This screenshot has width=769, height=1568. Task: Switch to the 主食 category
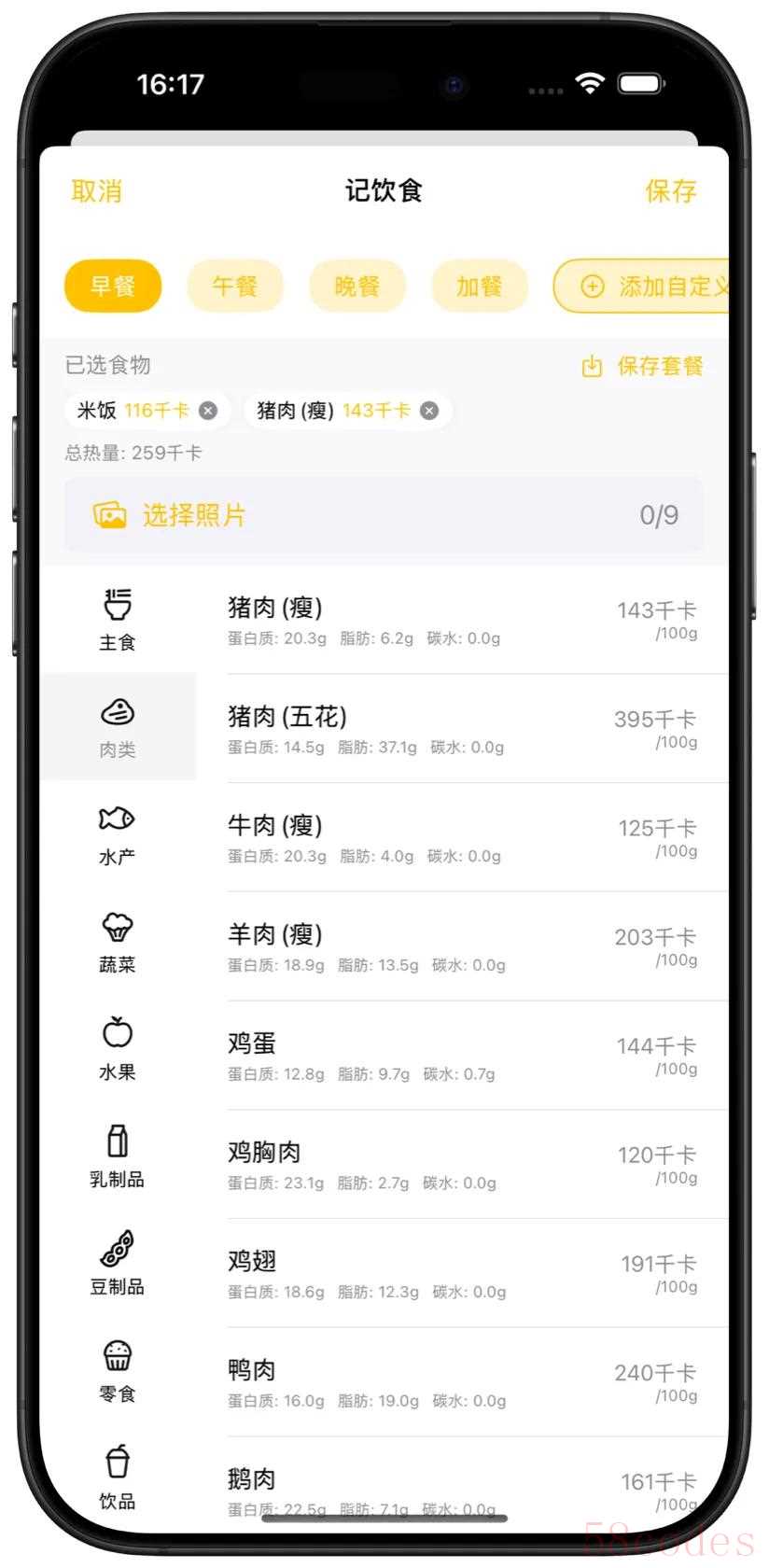tap(118, 619)
